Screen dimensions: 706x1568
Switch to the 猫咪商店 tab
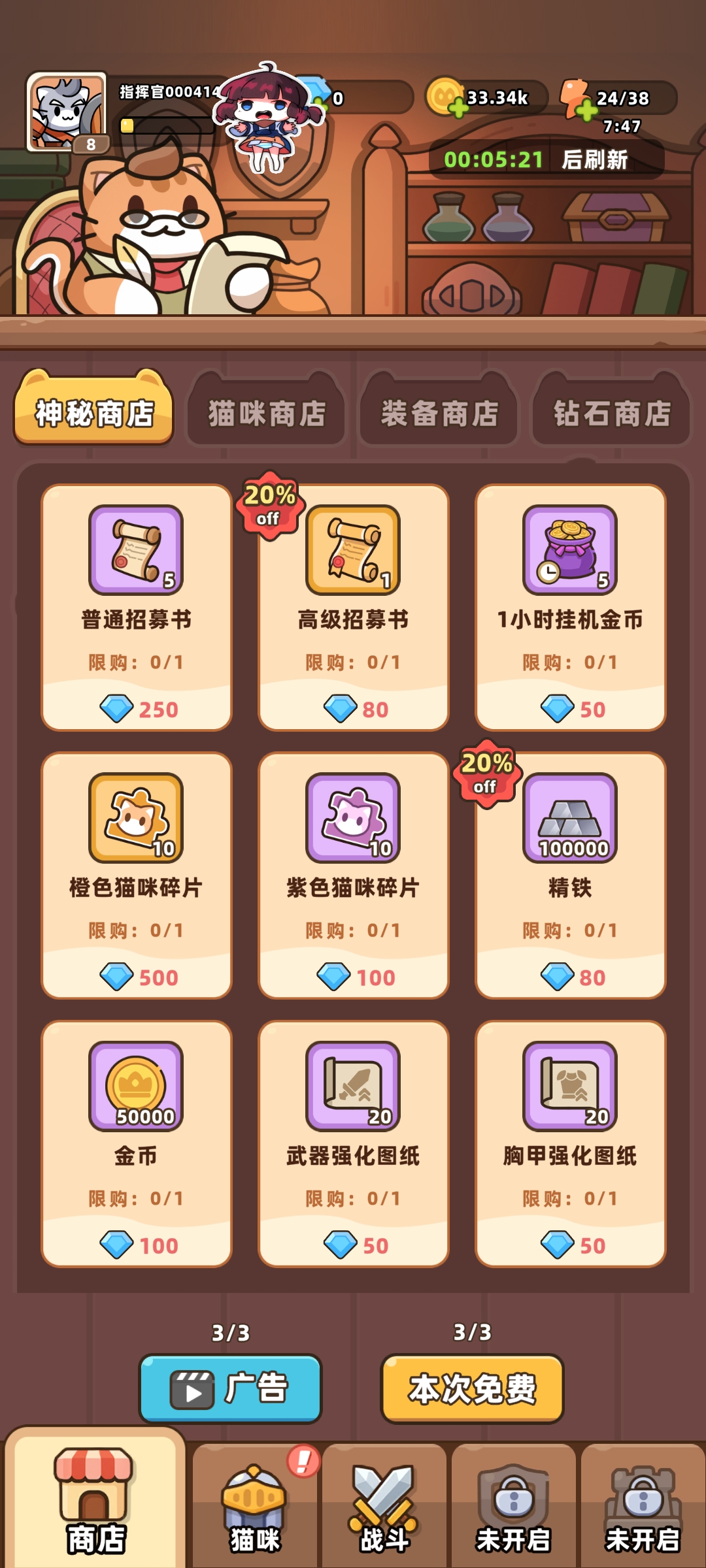(x=267, y=413)
